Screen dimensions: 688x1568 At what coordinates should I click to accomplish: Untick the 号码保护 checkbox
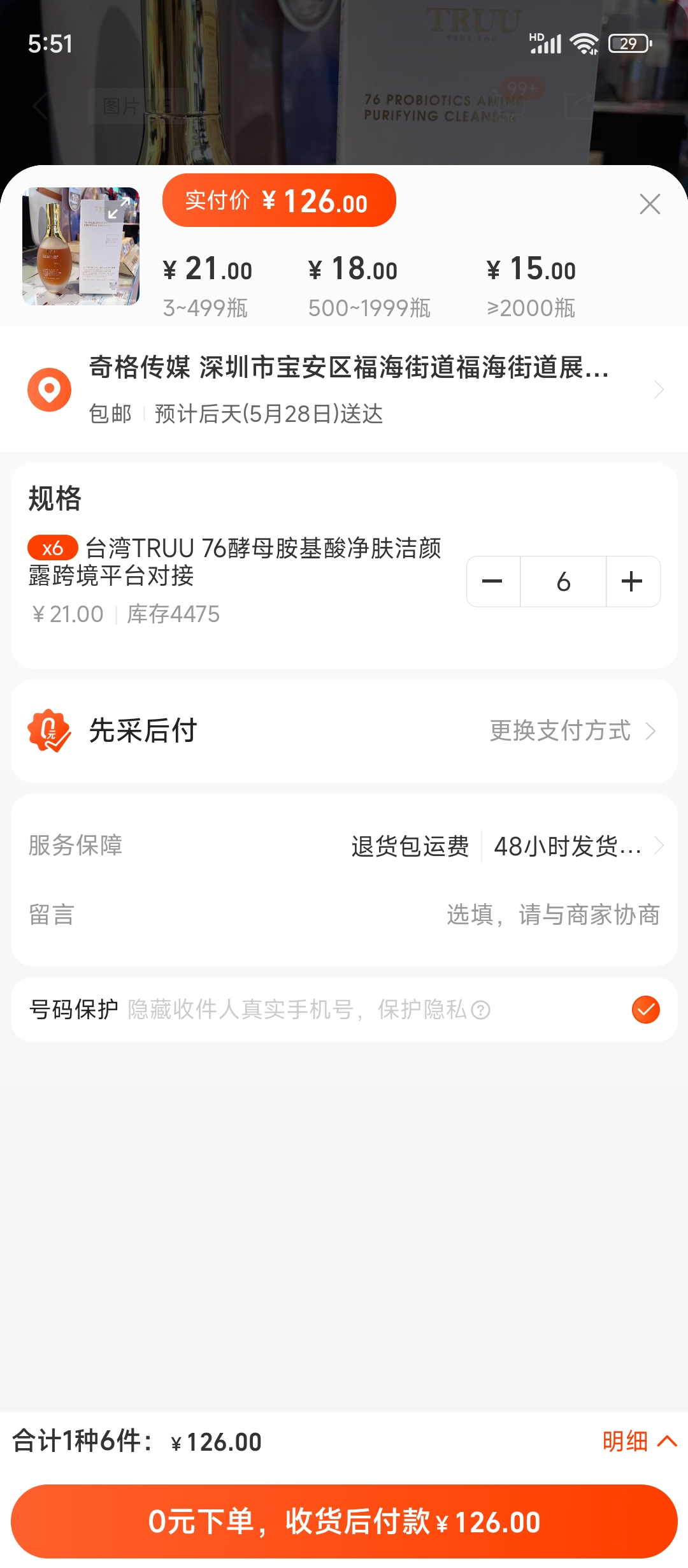click(x=645, y=1010)
